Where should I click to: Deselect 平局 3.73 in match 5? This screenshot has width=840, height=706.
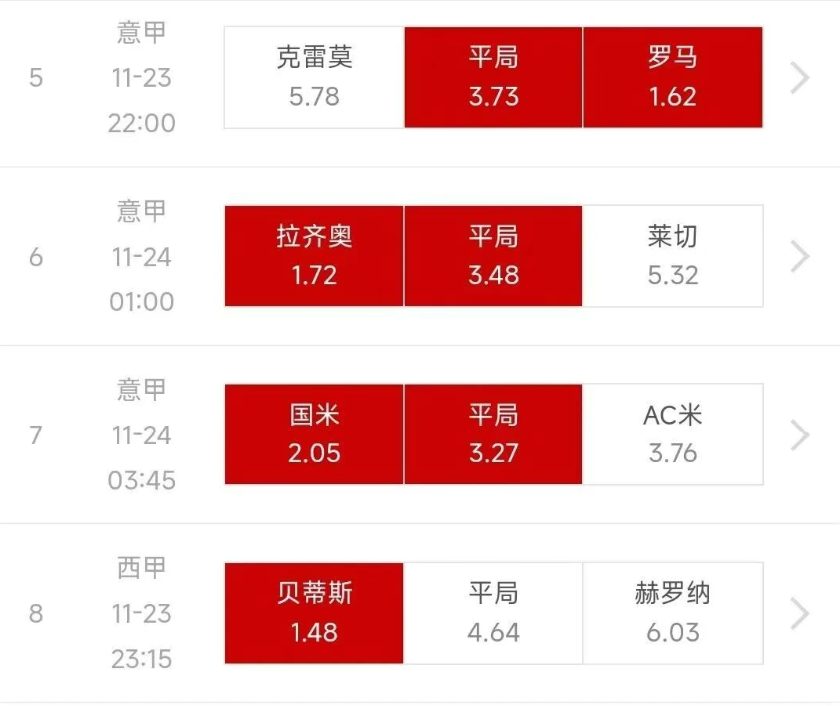click(x=493, y=77)
